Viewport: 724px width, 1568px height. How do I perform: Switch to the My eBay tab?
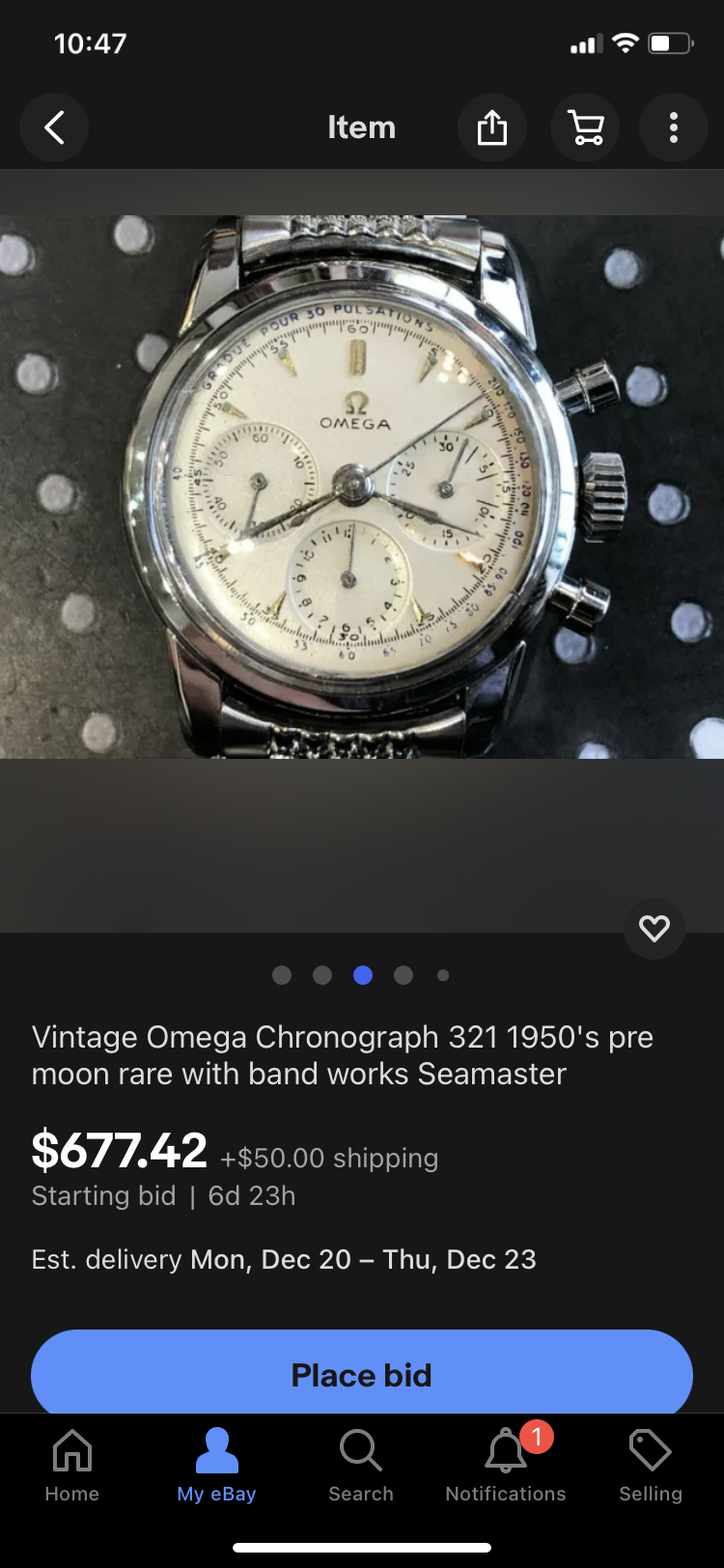coord(216,1465)
